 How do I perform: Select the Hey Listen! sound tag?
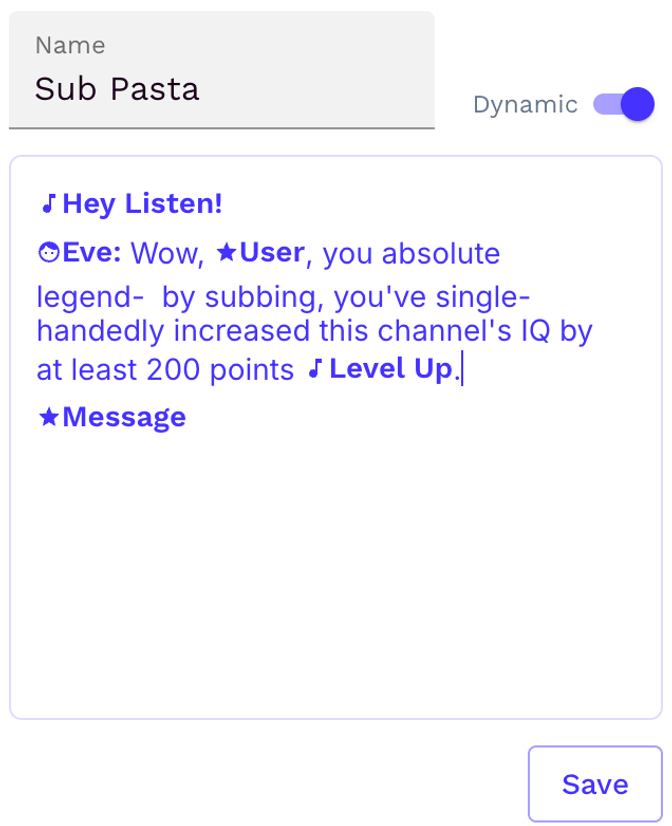click(x=132, y=204)
